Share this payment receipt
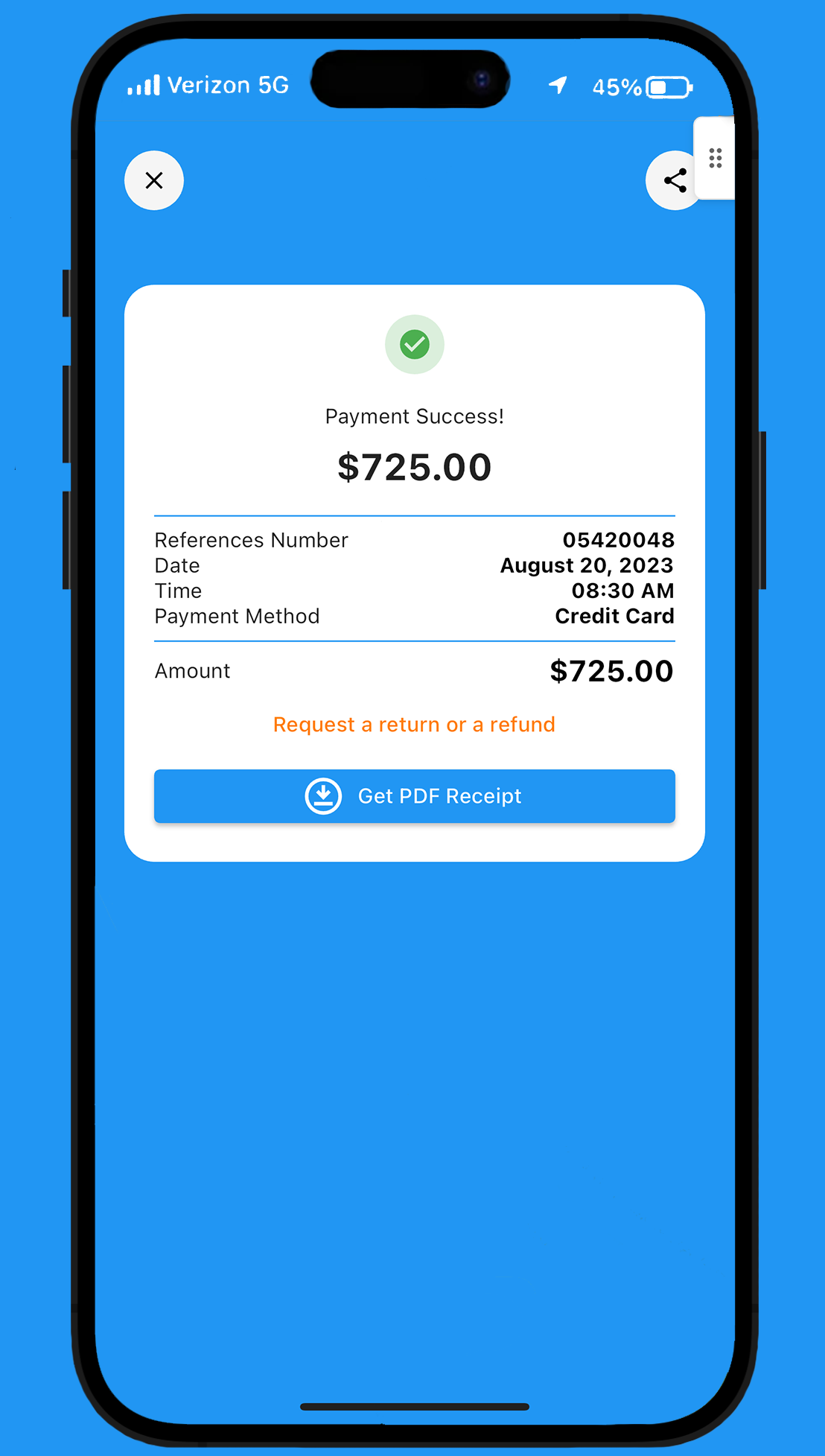This screenshot has height=1456, width=825. (x=672, y=180)
